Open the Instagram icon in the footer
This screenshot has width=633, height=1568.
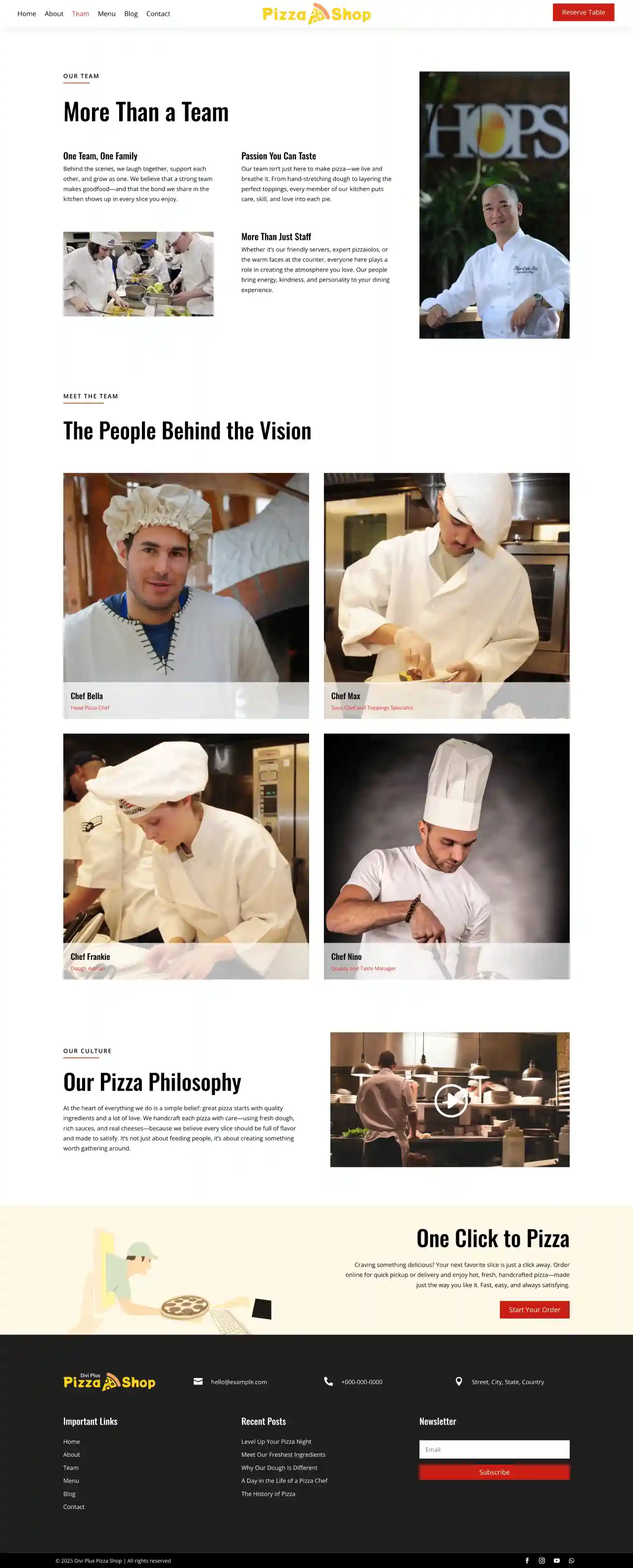[x=542, y=1561]
